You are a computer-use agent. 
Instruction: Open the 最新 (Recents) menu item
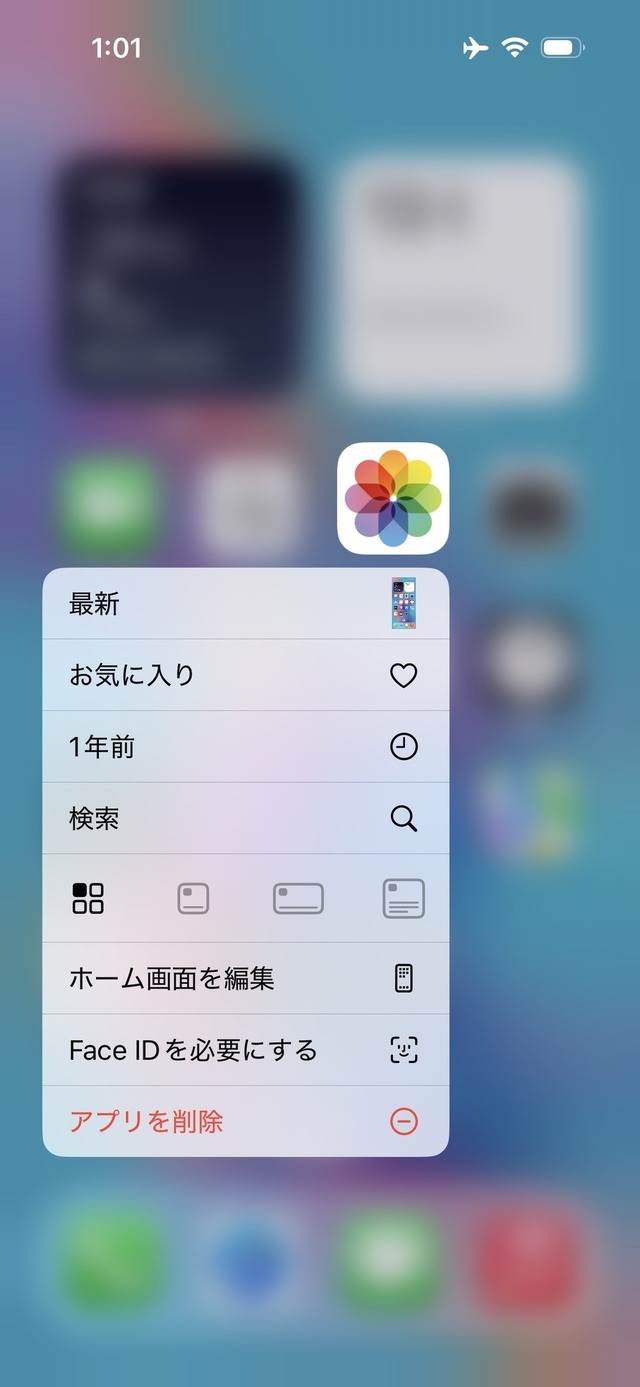245,603
